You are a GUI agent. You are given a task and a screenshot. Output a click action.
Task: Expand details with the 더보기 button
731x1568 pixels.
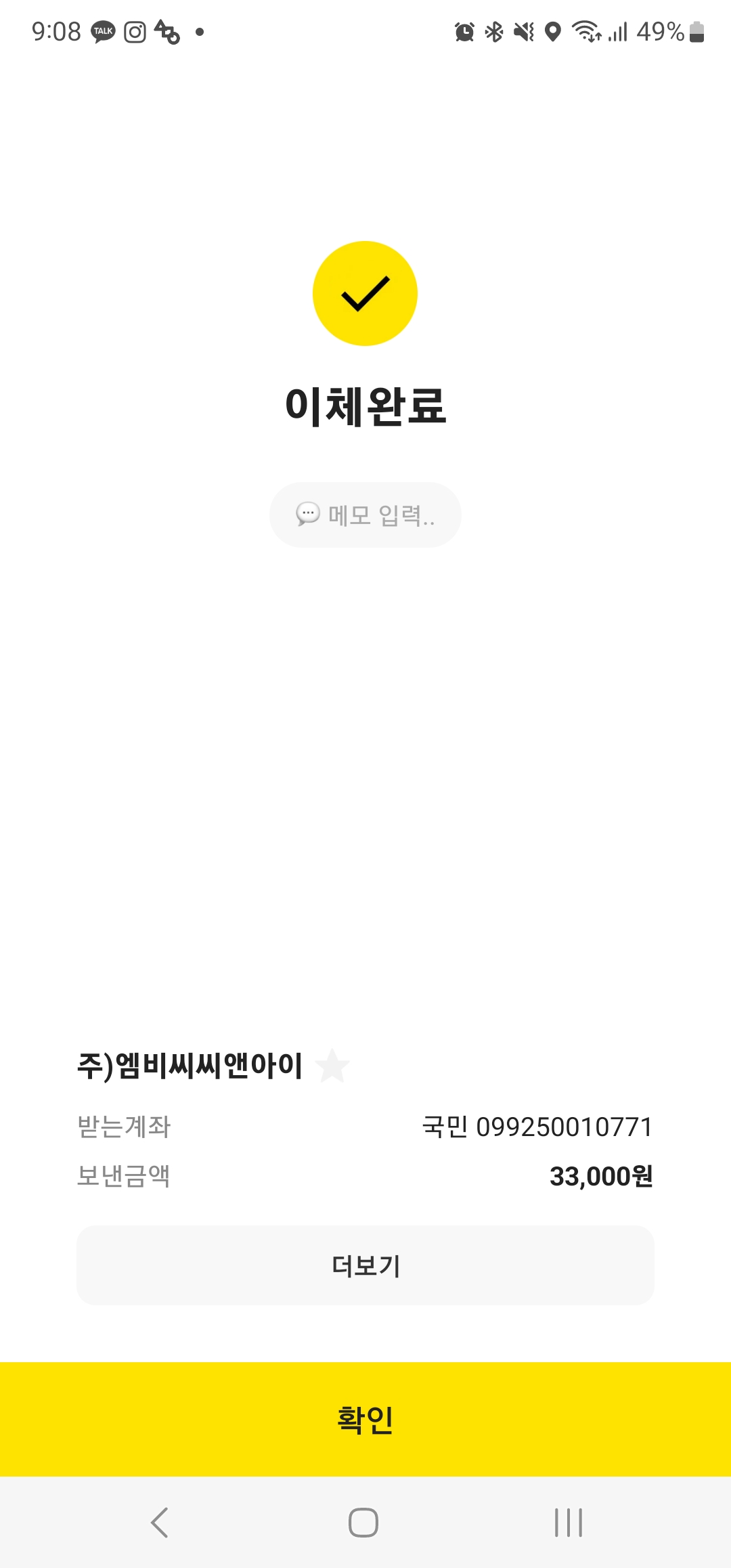[x=365, y=1265]
